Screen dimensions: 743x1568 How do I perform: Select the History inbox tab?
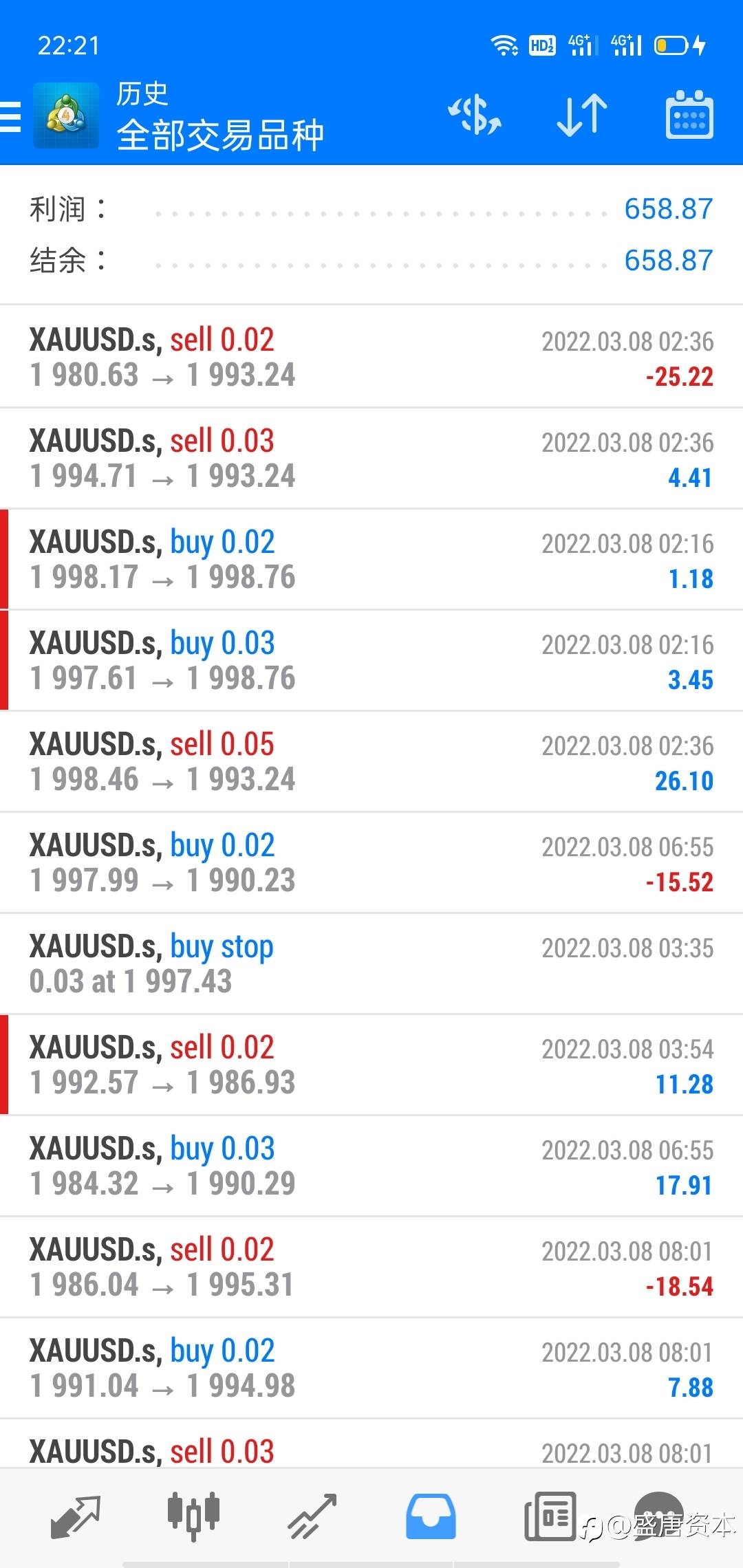431,1516
